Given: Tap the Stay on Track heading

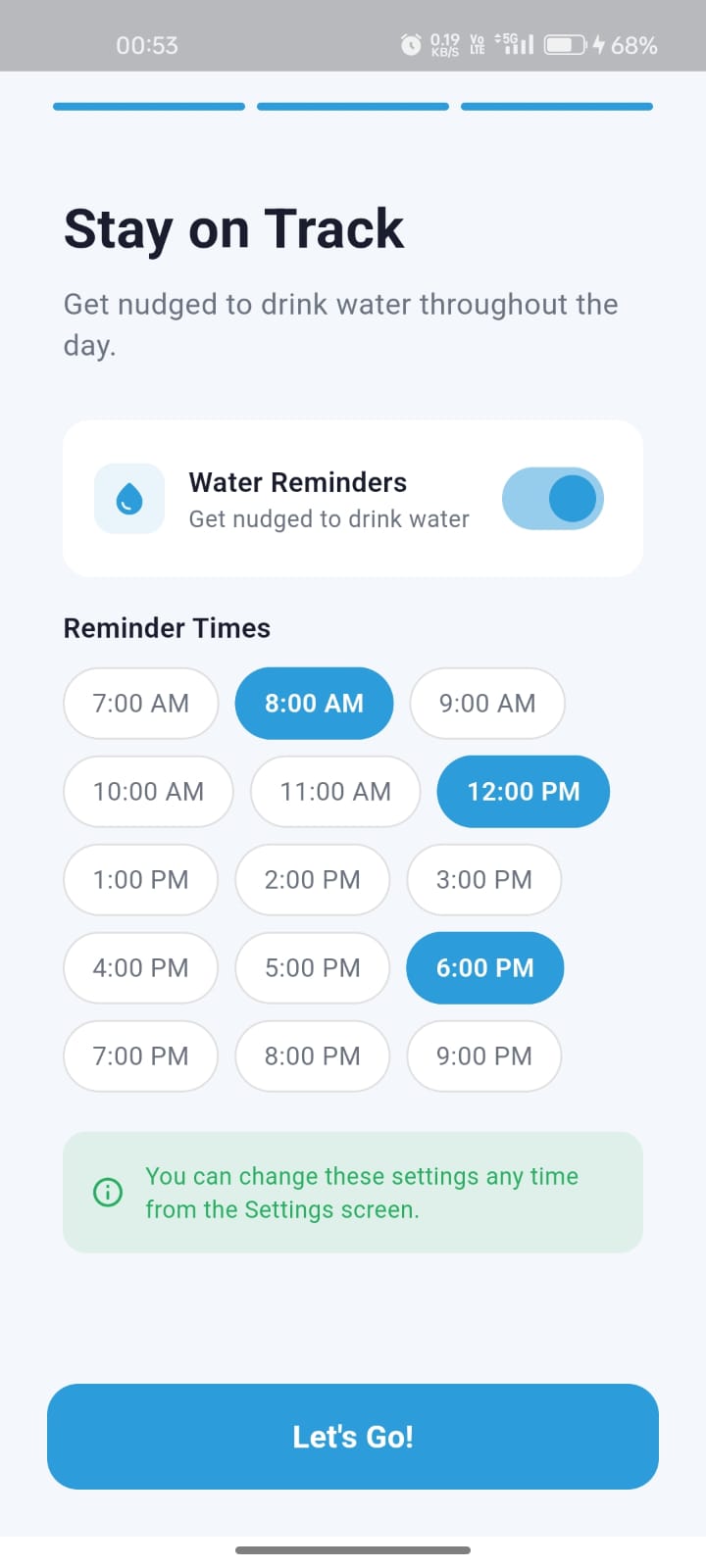Looking at the screenshot, I should click(233, 228).
